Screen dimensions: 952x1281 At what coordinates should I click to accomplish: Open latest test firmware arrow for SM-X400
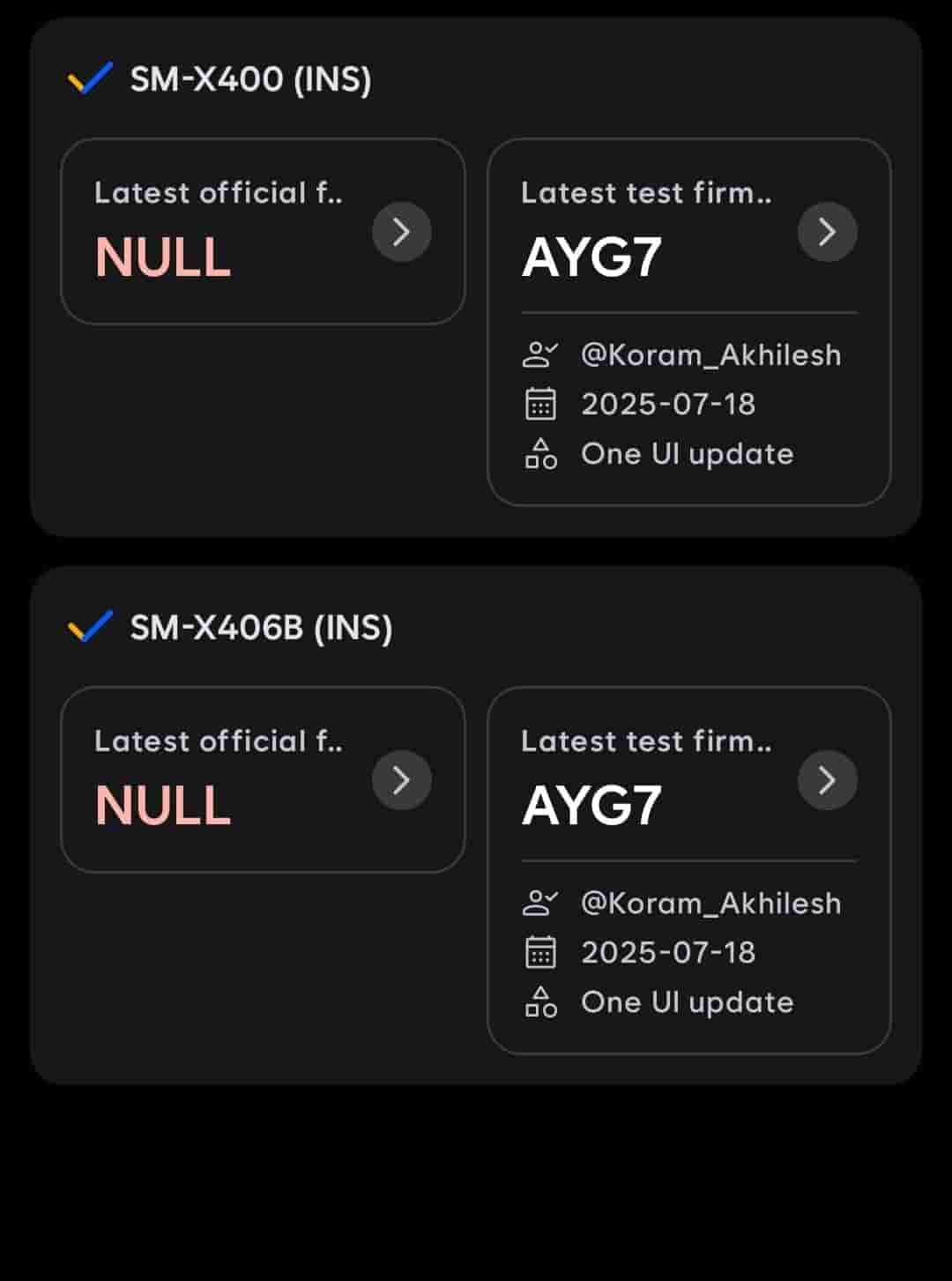(827, 232)
